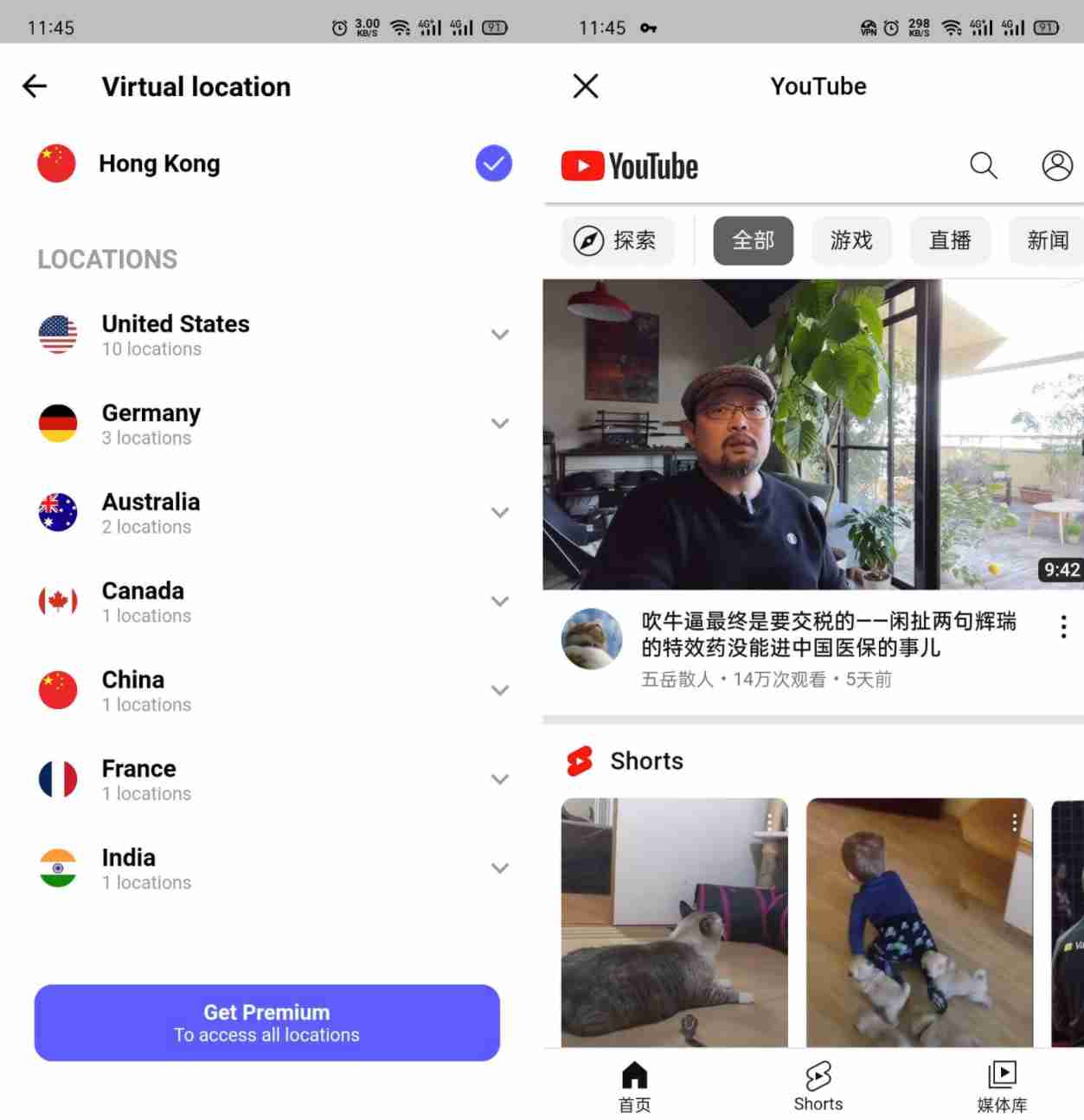This screenshot has width=1084, height=1120.
Task: Select the 游戏 filter chip
Action: tap(851, 240)
